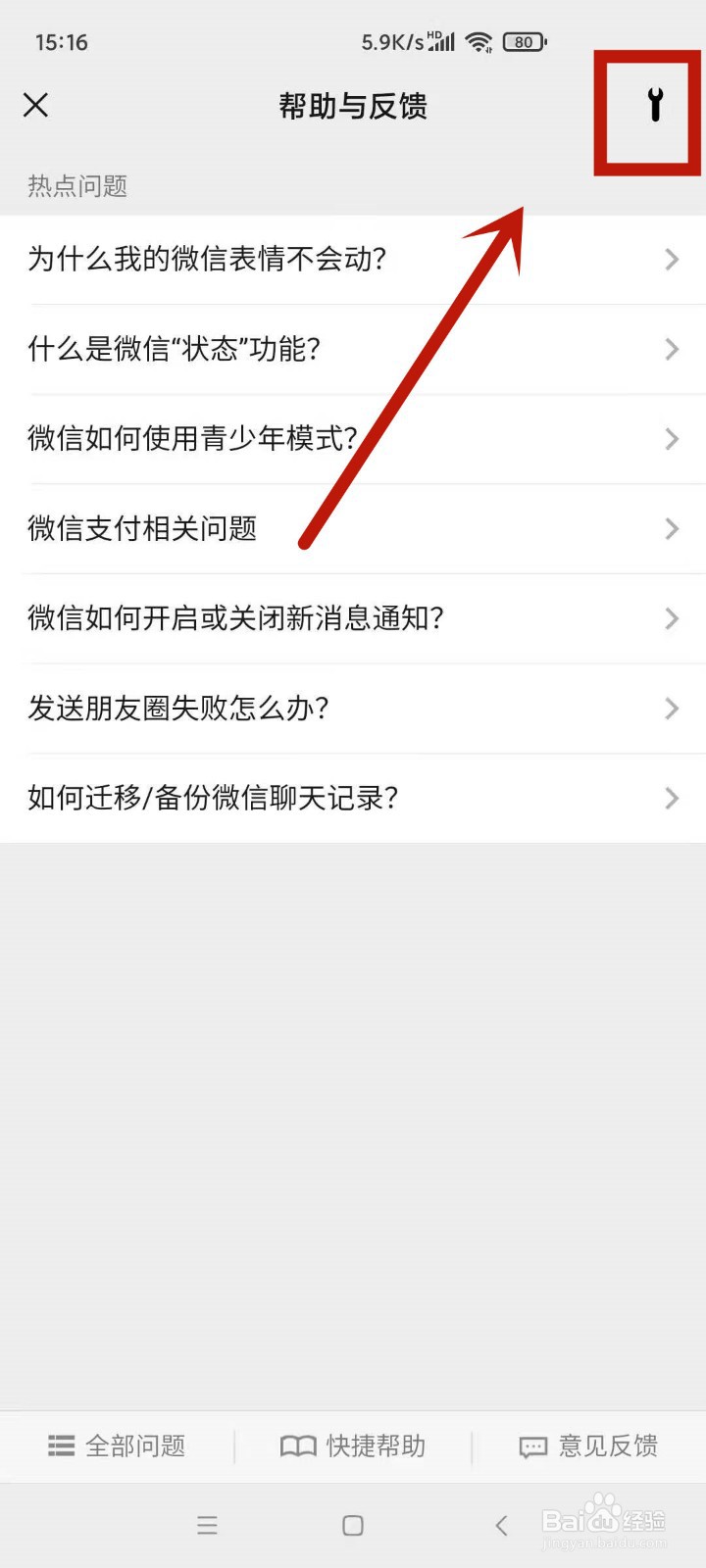Switch to the 快捷帮助 tab
The width and height of the screenshot is (706, 1568).
[353, 1445]
